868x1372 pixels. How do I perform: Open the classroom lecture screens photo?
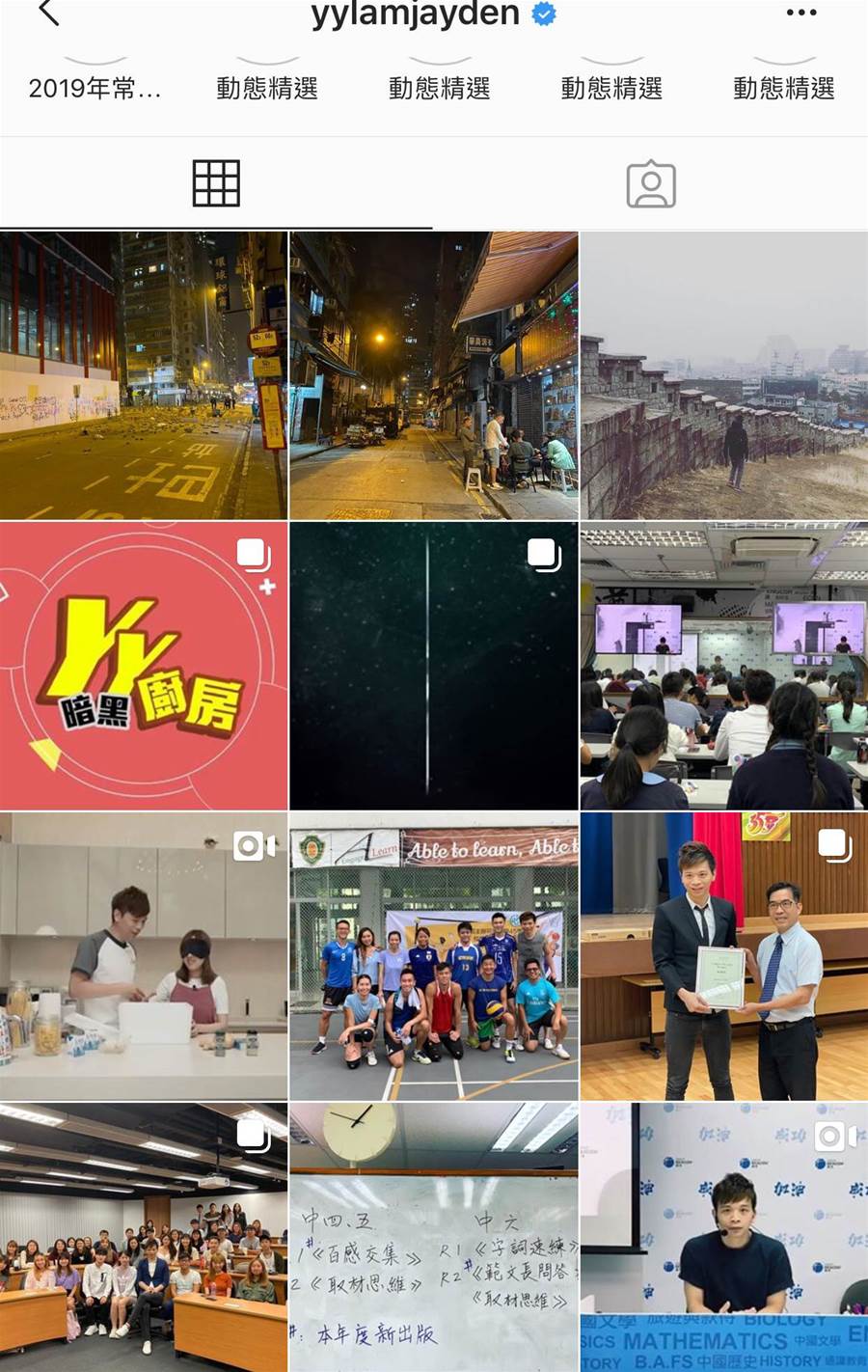click(x=723, y=666)
